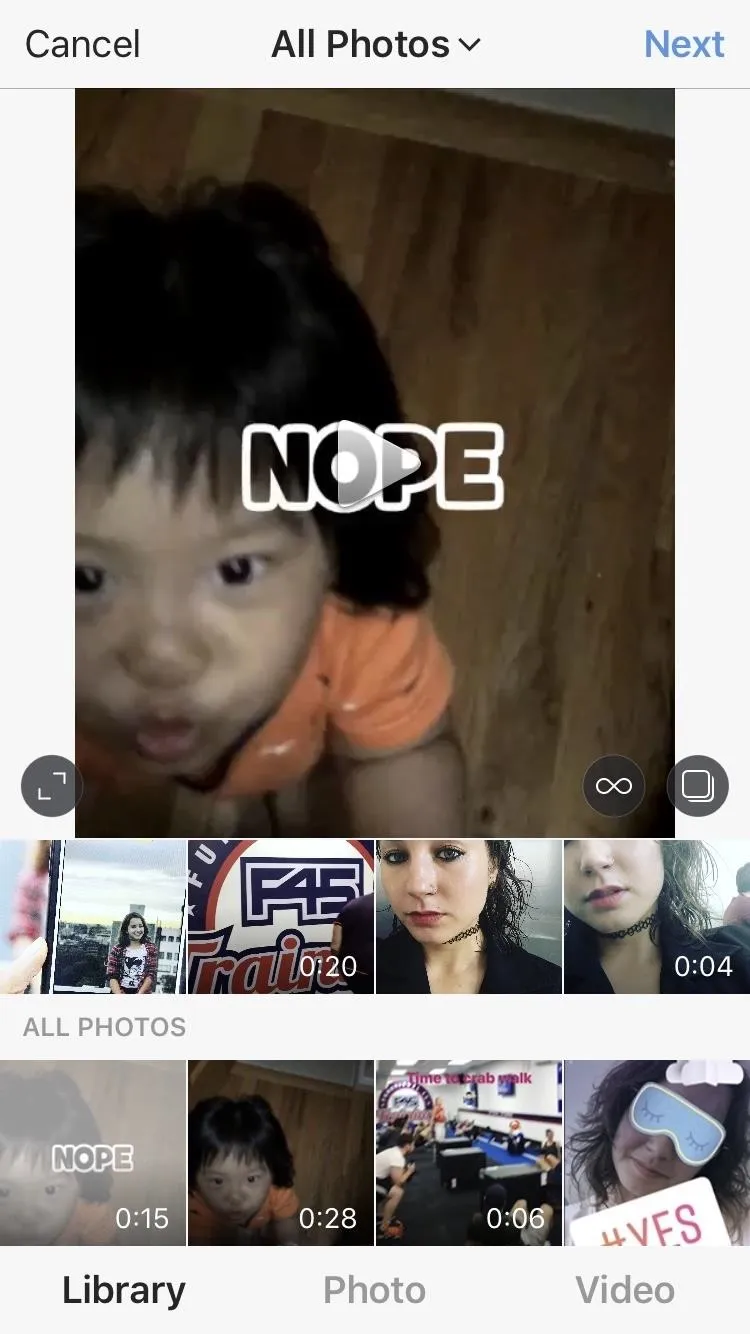Select the 0:28 child video
Image resolution: width=750 pixels, height=1334 pixels.
(x=281, y=1153)
